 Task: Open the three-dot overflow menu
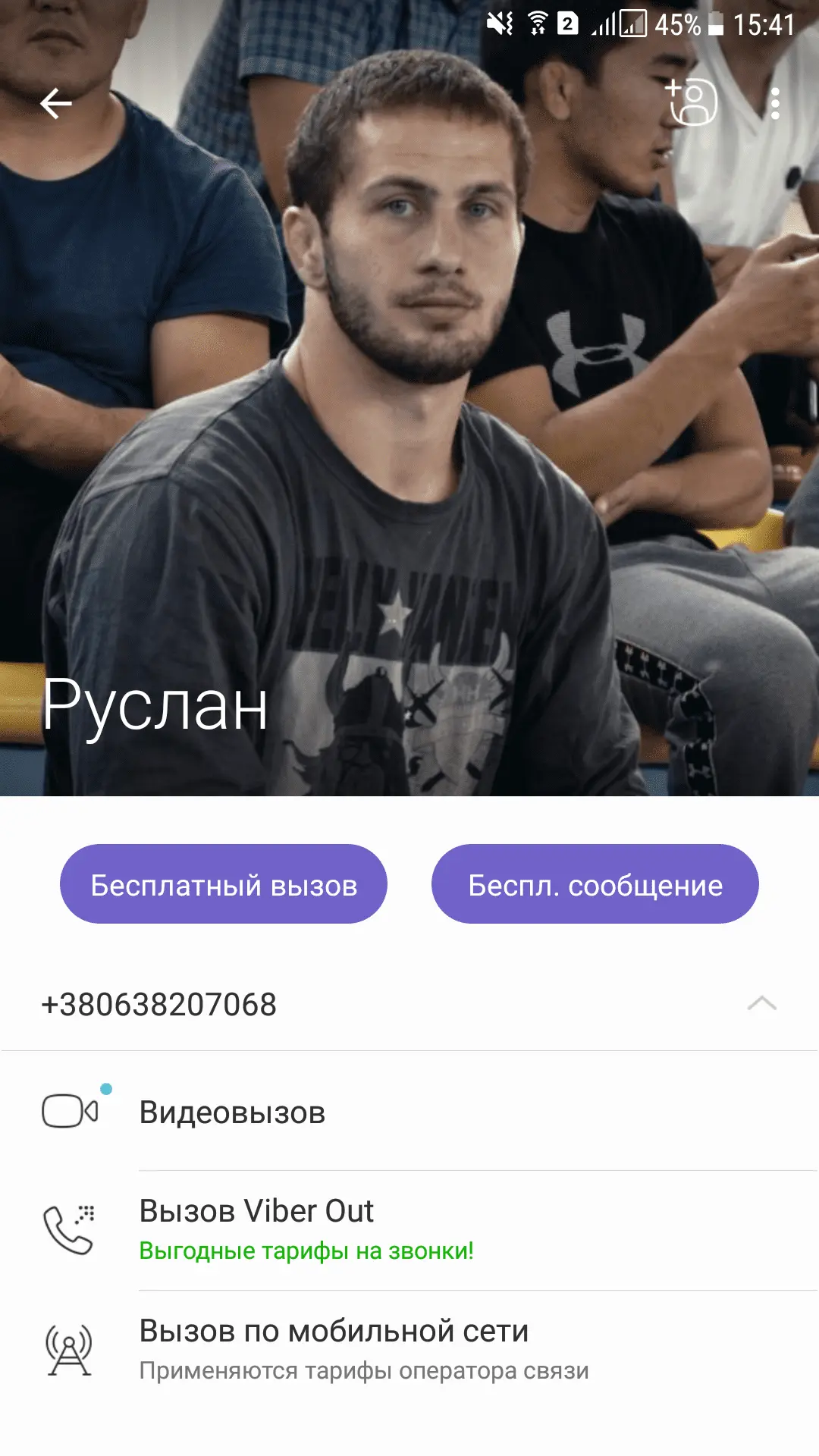(x=774, y=103)
